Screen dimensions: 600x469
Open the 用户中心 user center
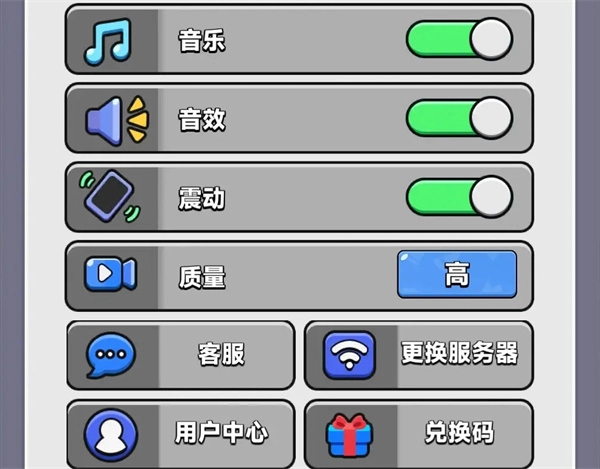coord(181,433)
